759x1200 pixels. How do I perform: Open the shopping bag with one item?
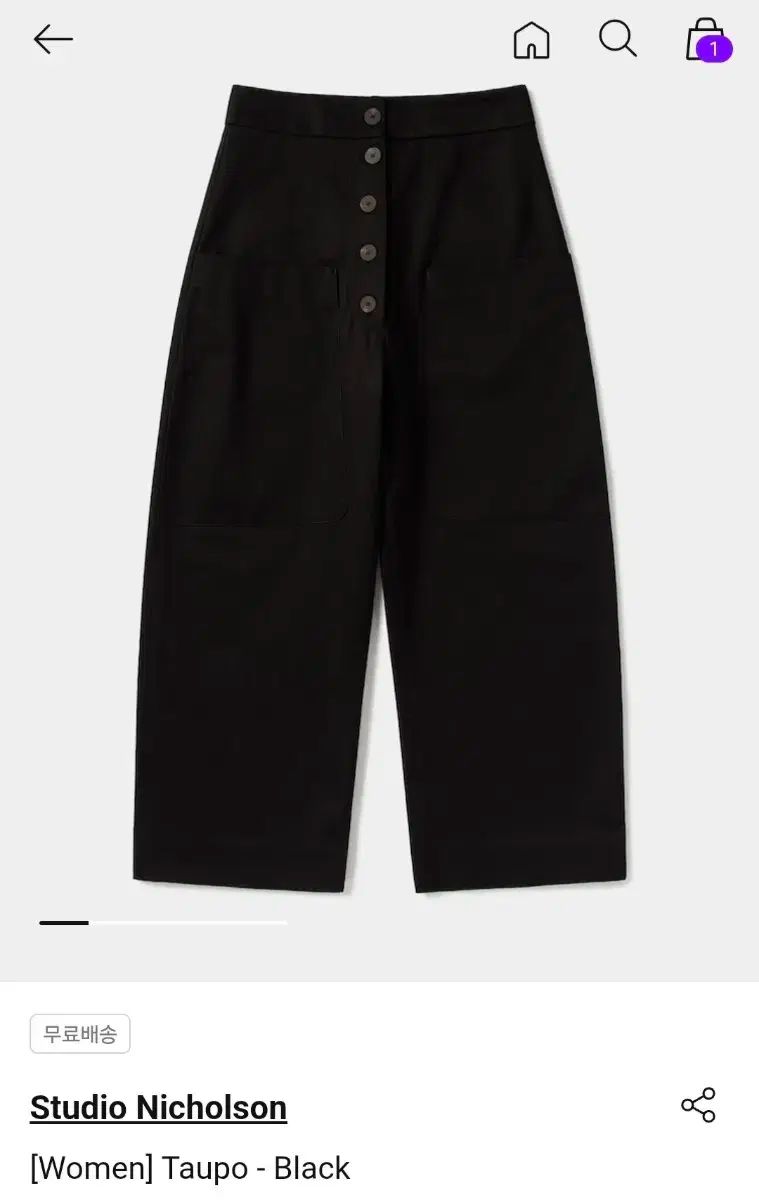pyautogui.click(x=706, y=41)
